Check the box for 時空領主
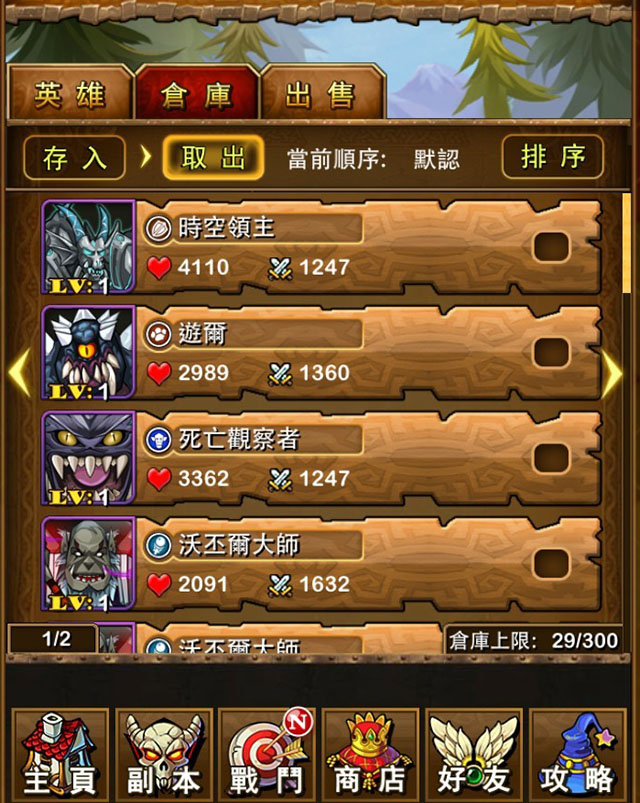Image resolution: width=640 pixels, height=803 pixels. pyautogui.click(x=551, y=247)
